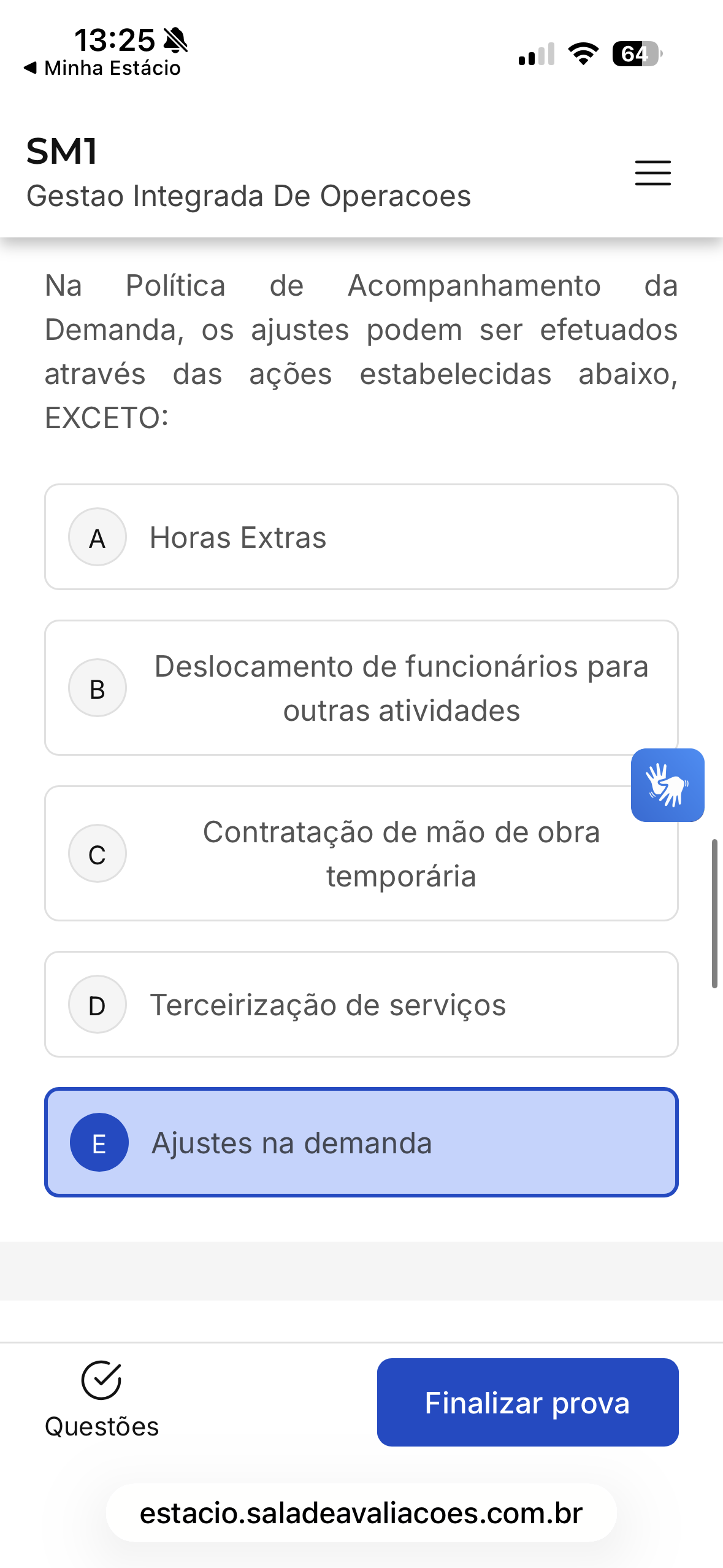The image size is (723, 1568).
Task: Open the hamburger menu
Action: pyautogui.click(x=652, y=172)
